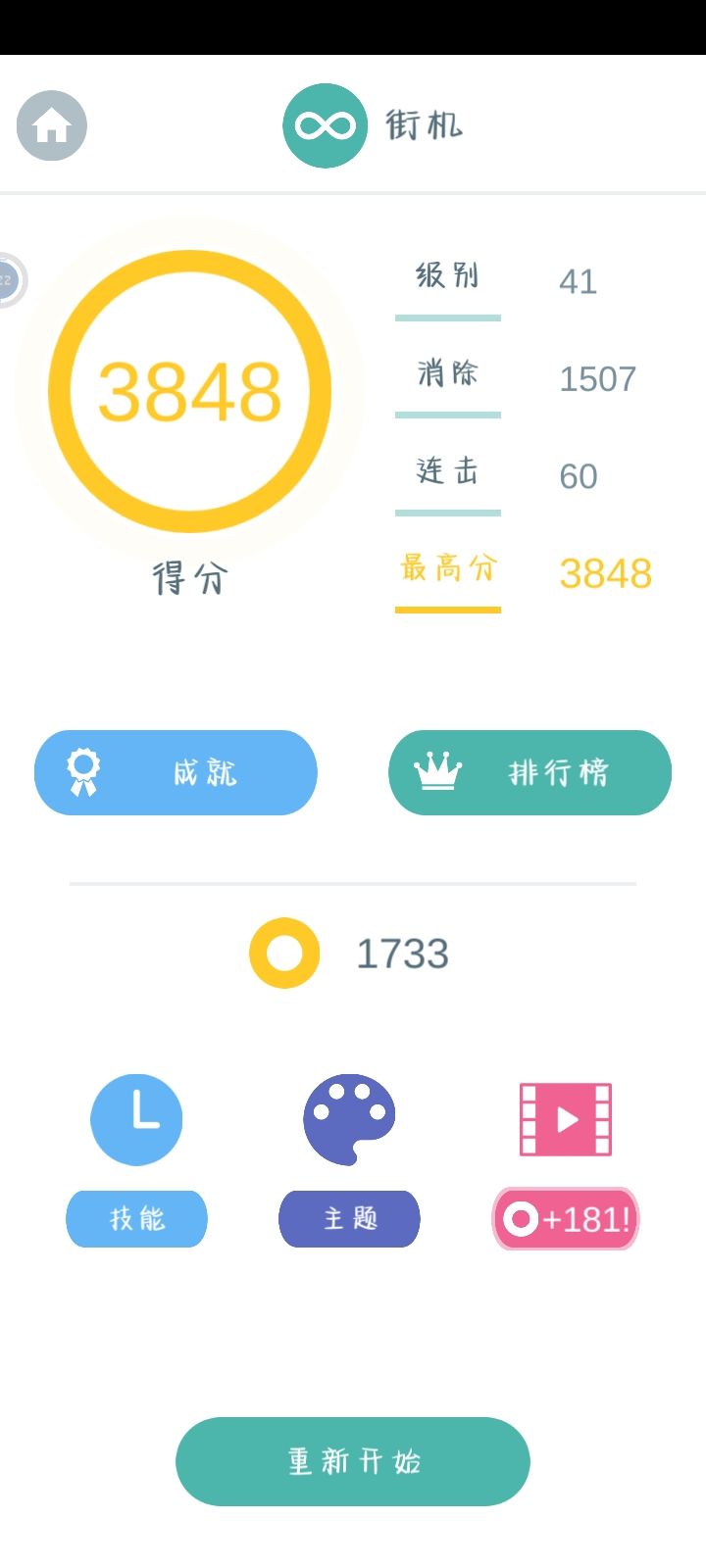Tap the crown icon on the leaderboard button
This screenshot has width=706, height=1568.
(439, 772)
